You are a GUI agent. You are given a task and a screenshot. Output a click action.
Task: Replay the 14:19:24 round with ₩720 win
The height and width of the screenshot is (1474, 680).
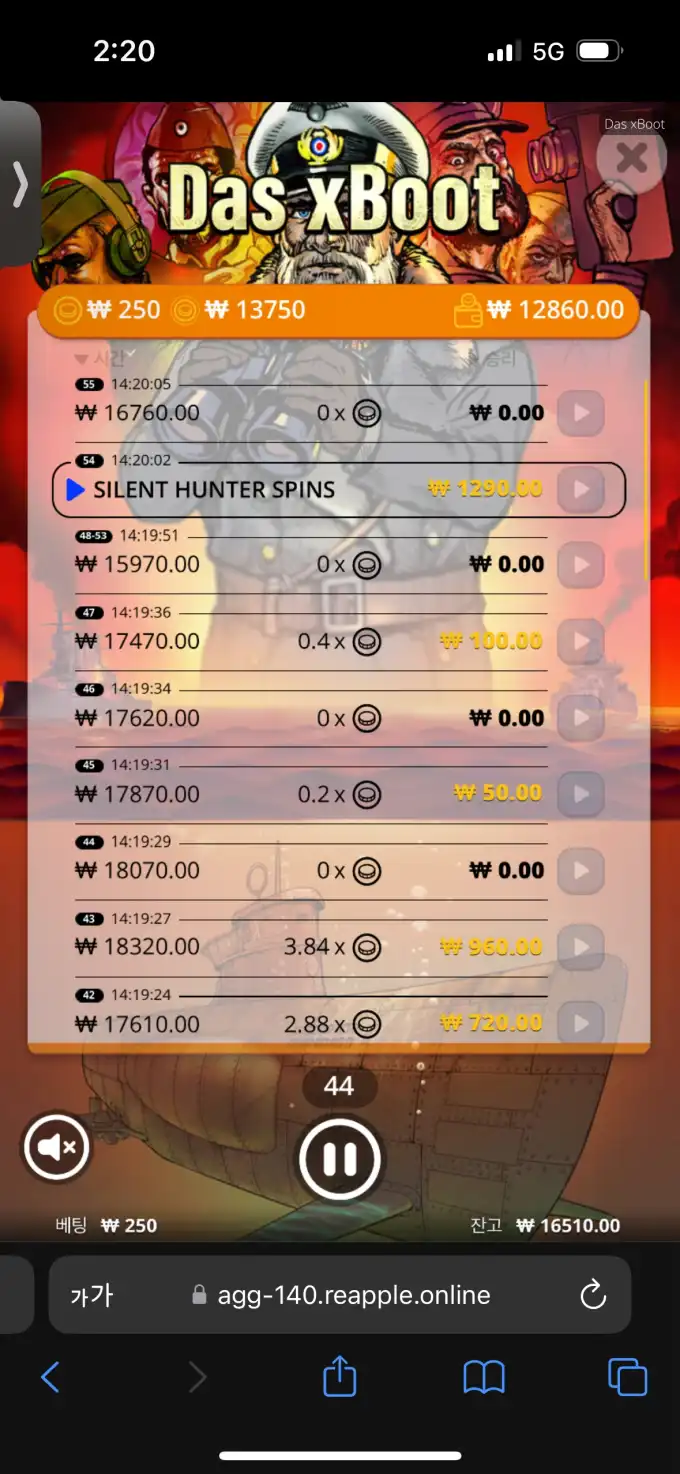(x=581, y=1022)
